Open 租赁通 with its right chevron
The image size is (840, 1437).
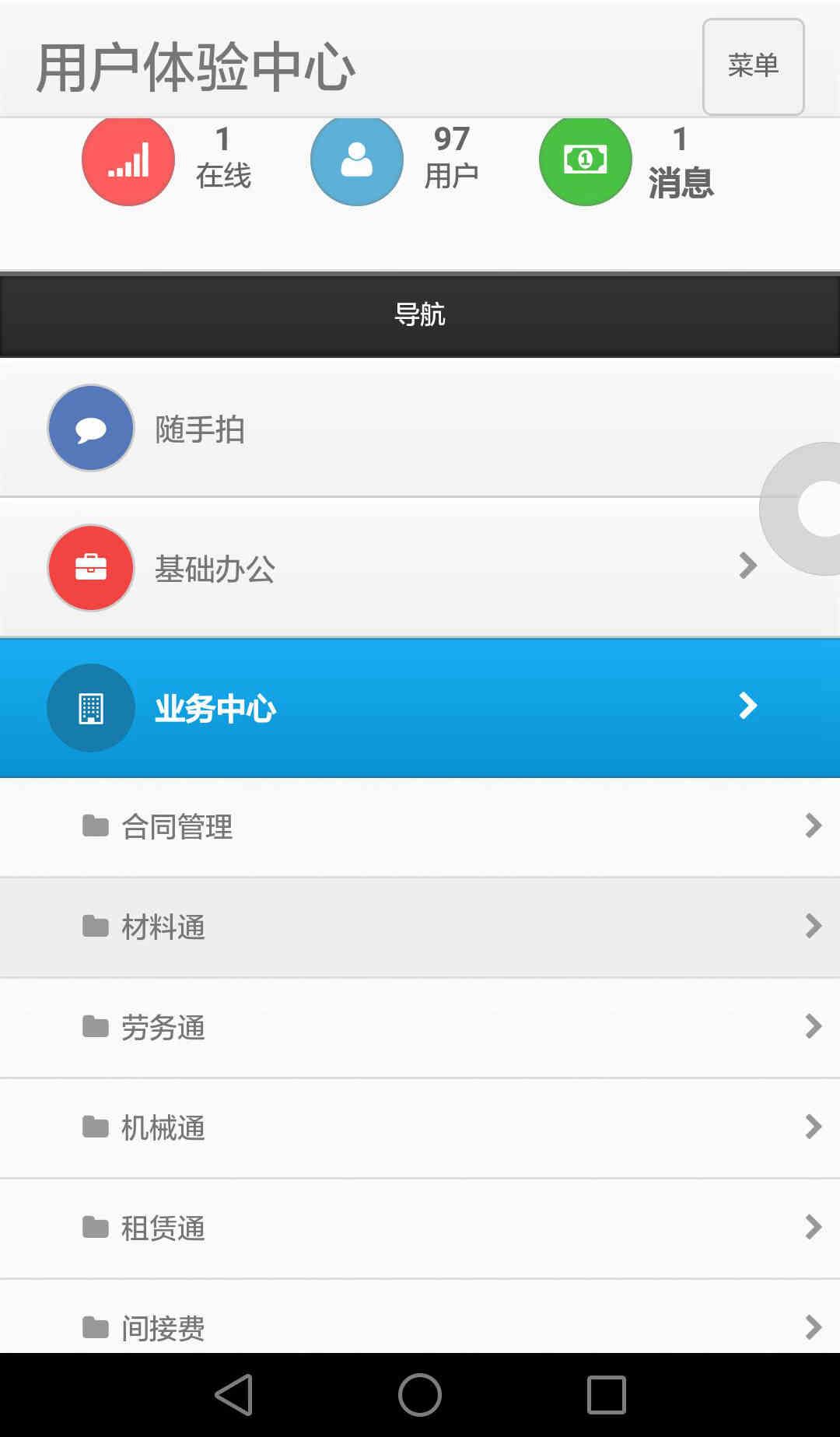click(x=813, y=1228)
